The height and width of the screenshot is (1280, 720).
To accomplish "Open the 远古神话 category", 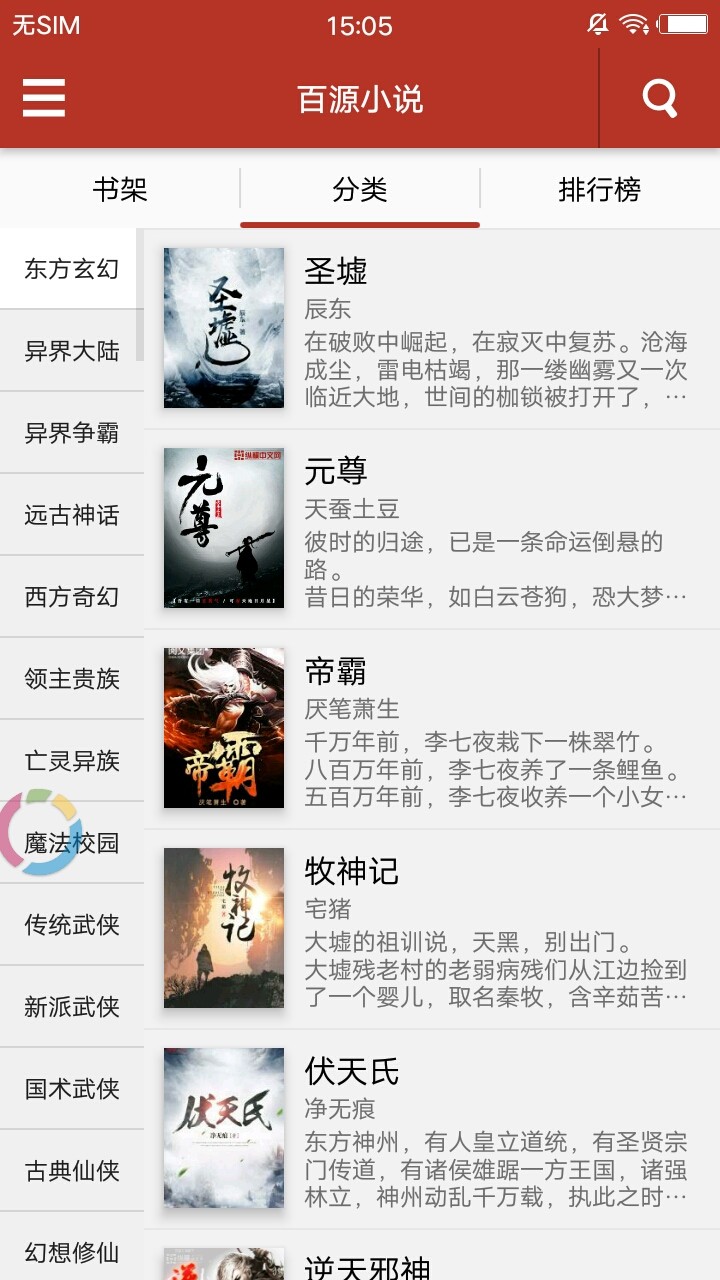I will 72,515.
